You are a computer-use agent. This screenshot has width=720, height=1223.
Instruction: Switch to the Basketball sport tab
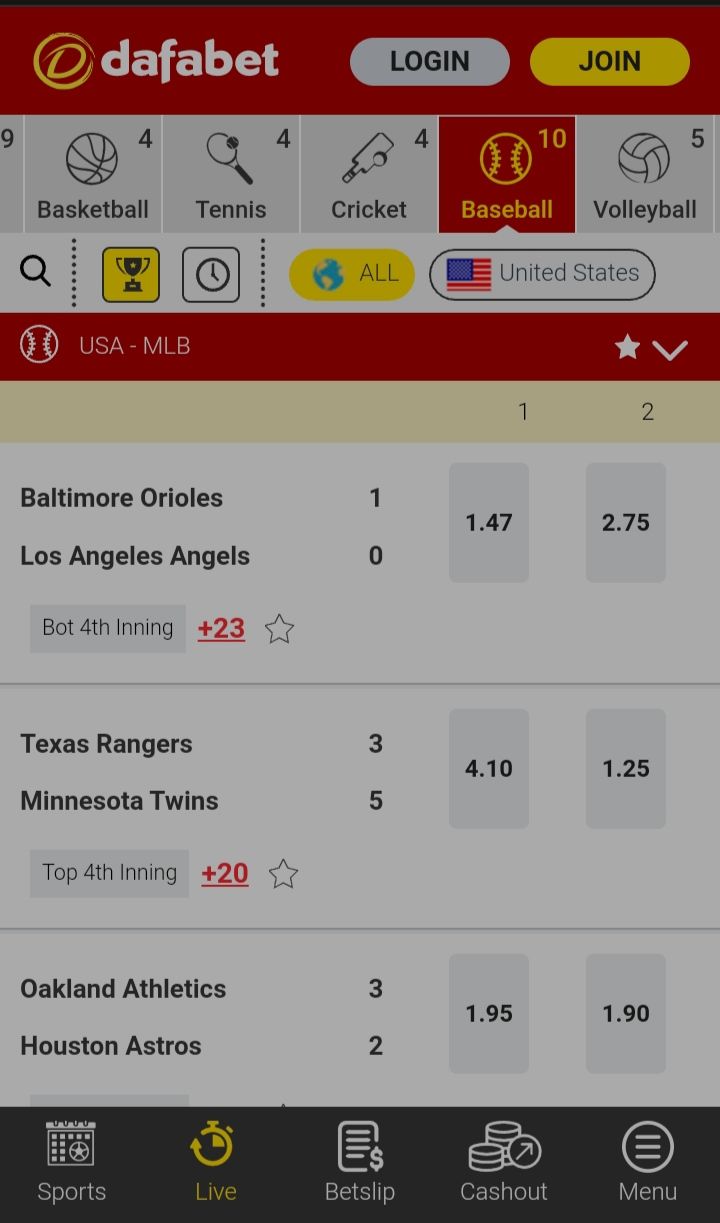click(93, 174)
